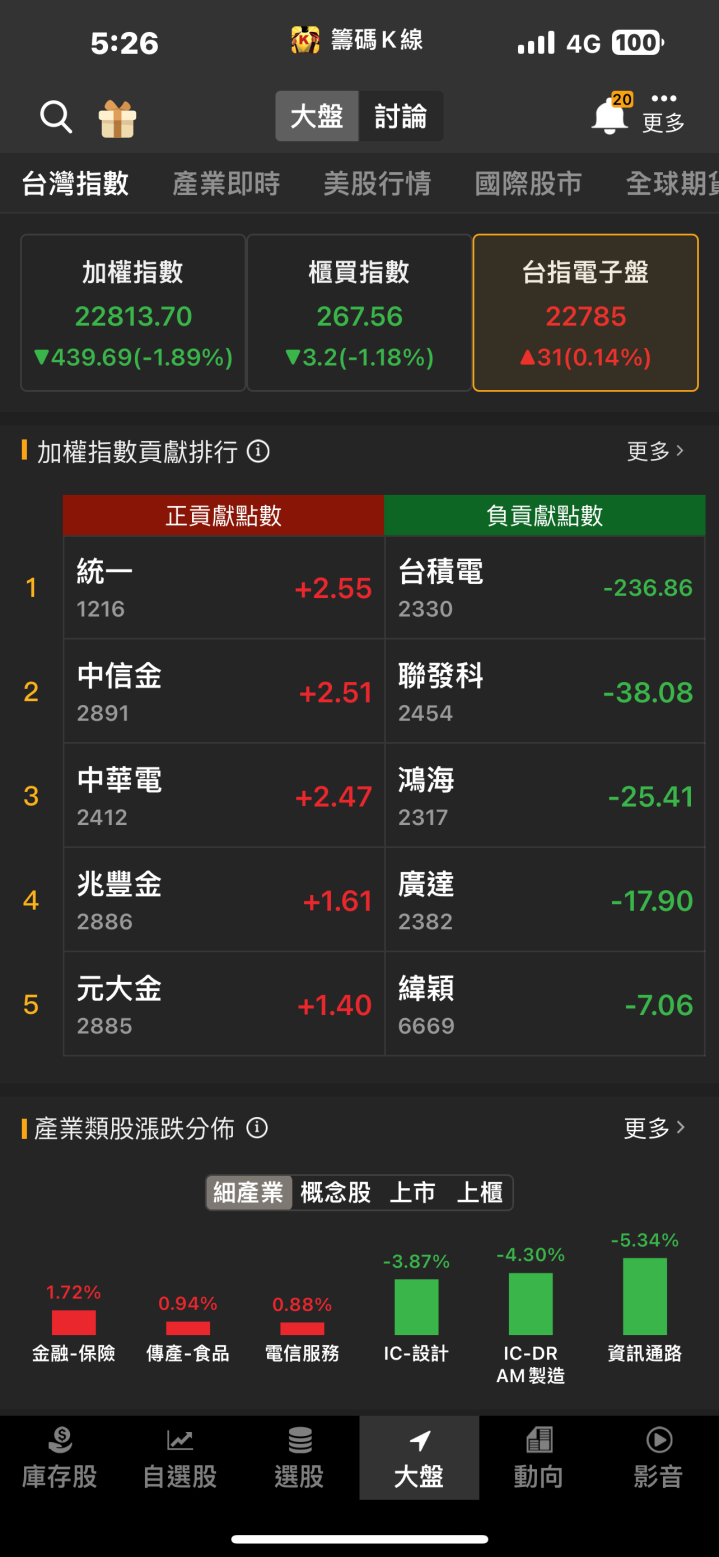View more of 加權指數貢獻排行
This screenshot has width=719, height=1557.
point(656,451)
